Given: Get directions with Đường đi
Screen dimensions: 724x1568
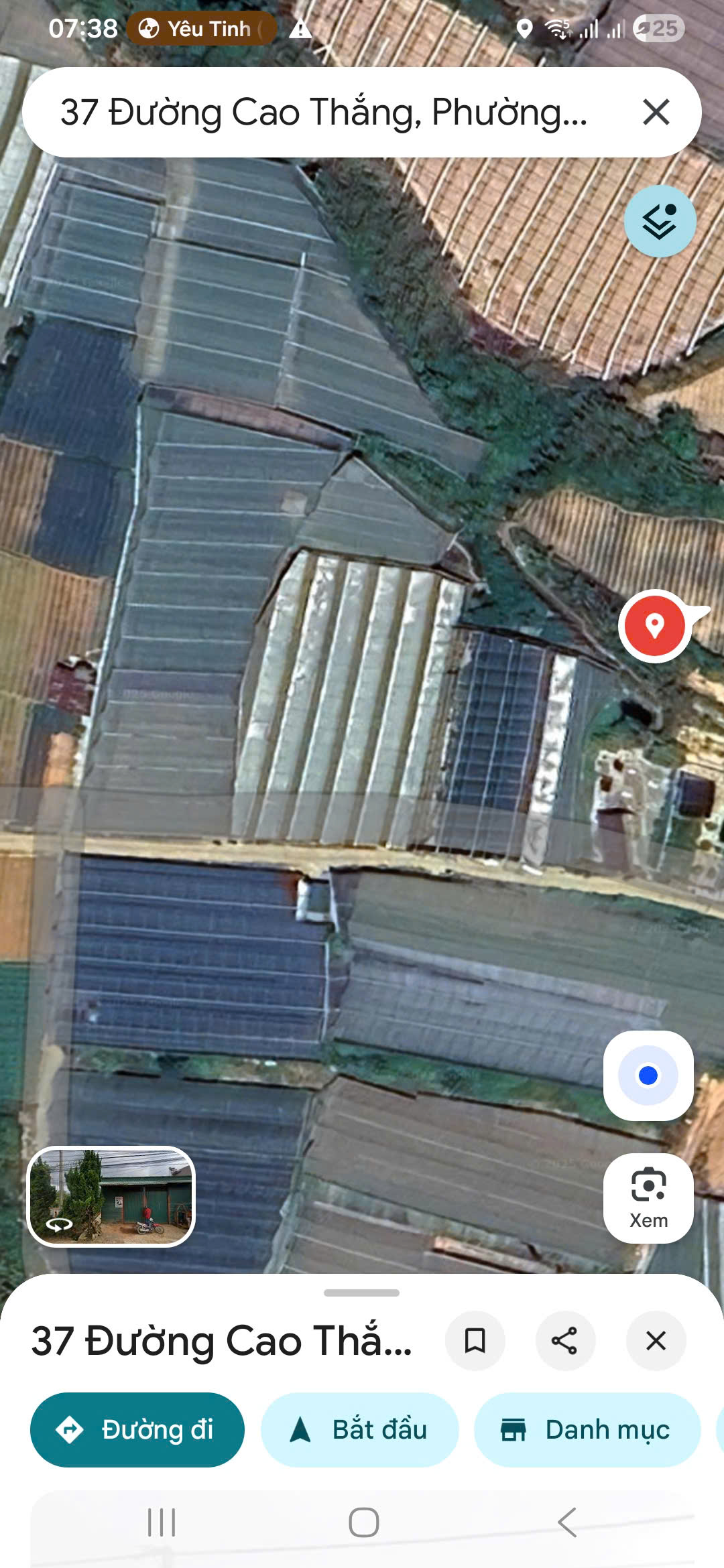Looking at the screenshot, I should (x=137, y=1429).
